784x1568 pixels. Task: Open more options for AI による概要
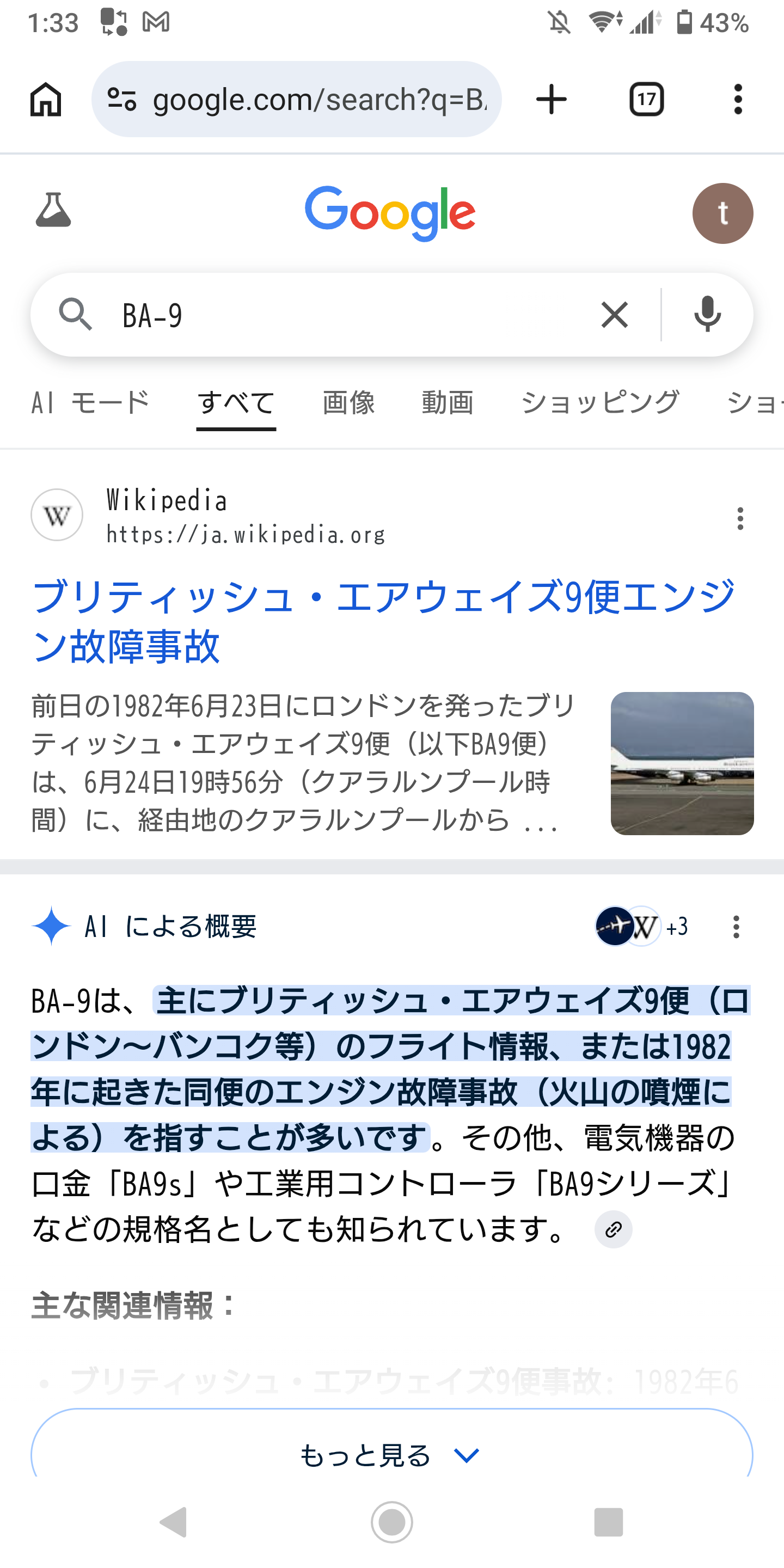coord(736,927)
